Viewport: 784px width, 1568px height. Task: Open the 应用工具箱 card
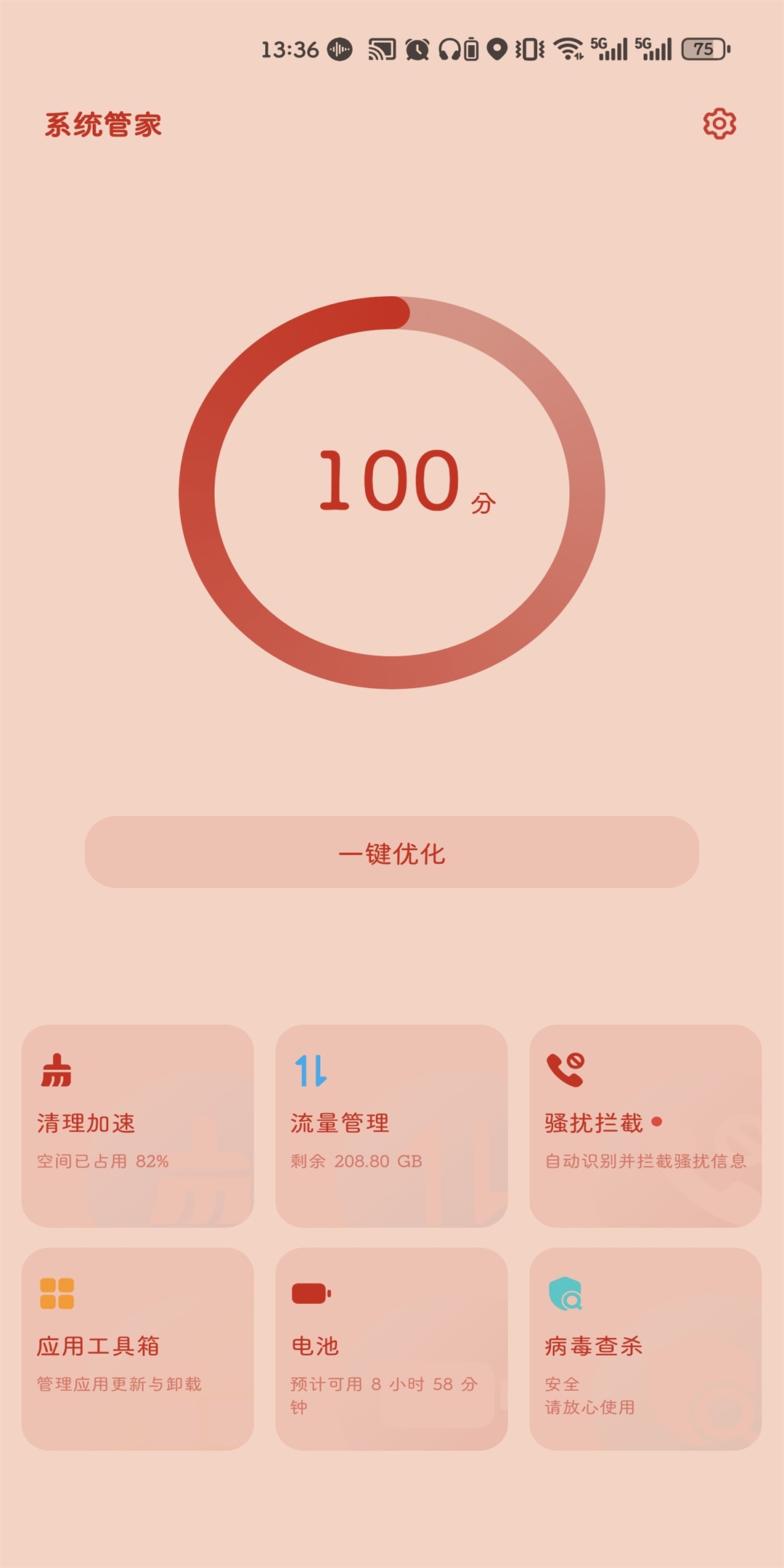click(x=138, y=1349)
